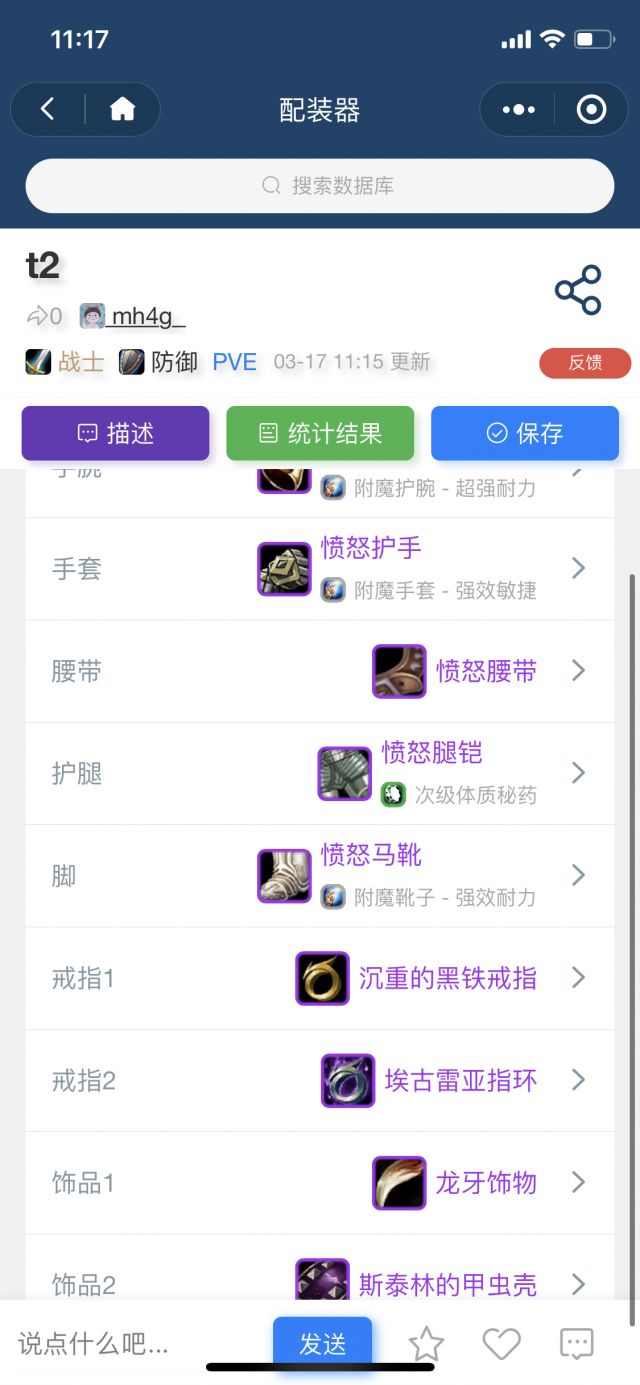Return to the mini program home
This screenshot has width=640, height=1385.
pos(122,109)
